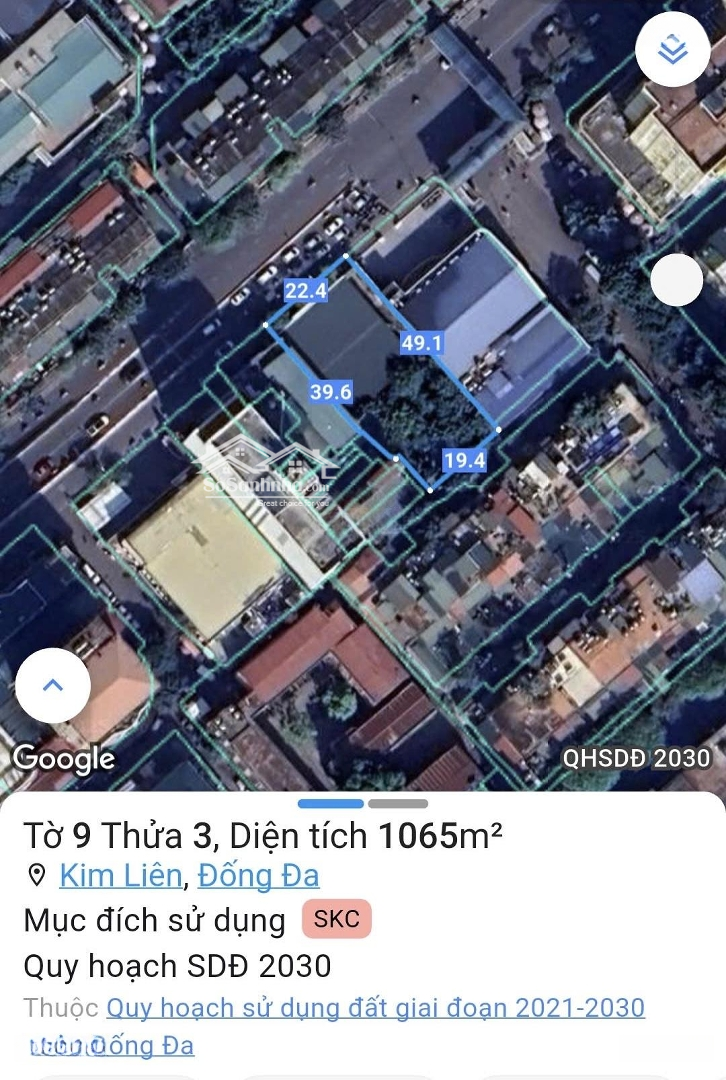Open the Quy hoạch 2021-2030 plan link
726x1080 pixels.
(x=377, y=1008)
